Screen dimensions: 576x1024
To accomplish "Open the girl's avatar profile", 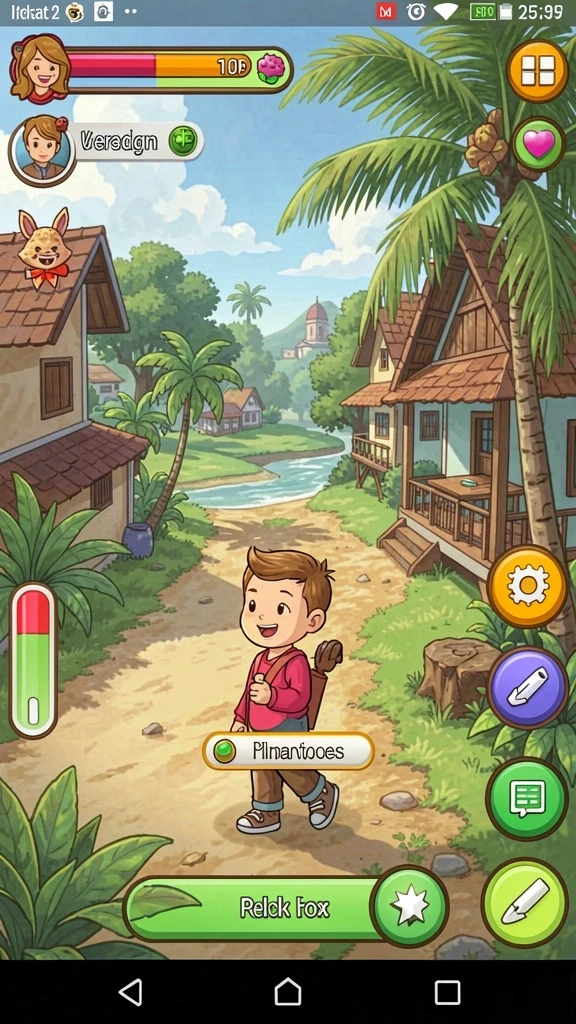I will (40, 68).
